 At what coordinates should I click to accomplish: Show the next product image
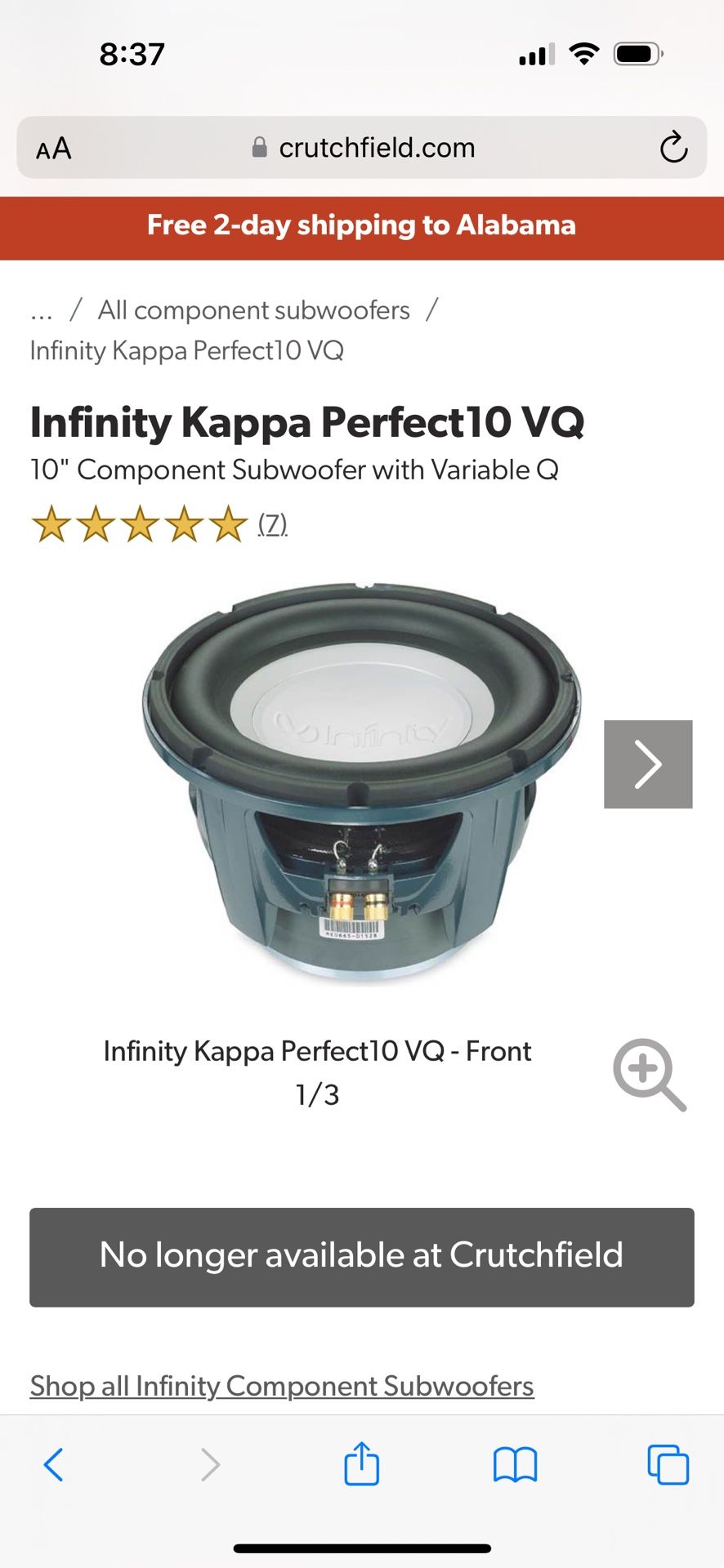click(648, 764)
